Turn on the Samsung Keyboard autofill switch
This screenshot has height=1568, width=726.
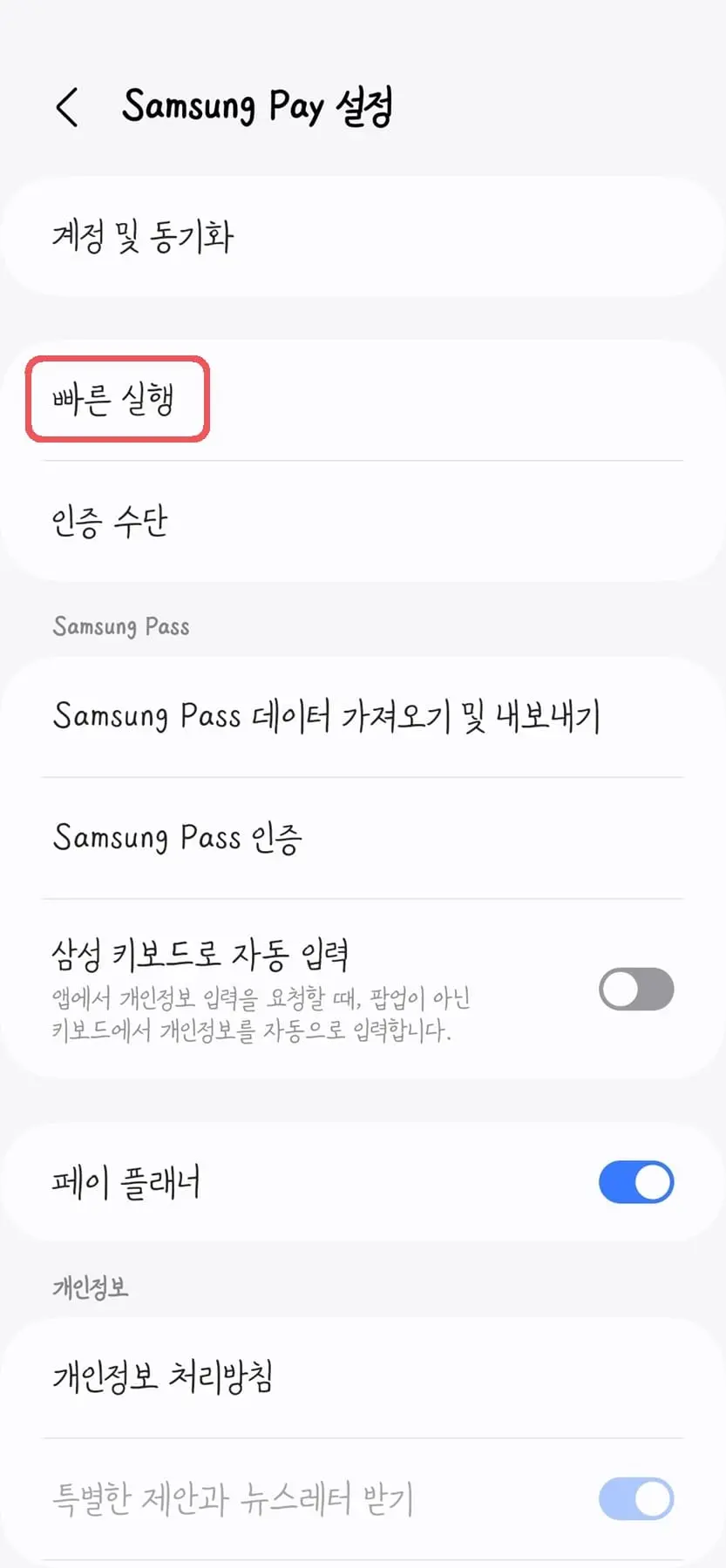point(635,989)
